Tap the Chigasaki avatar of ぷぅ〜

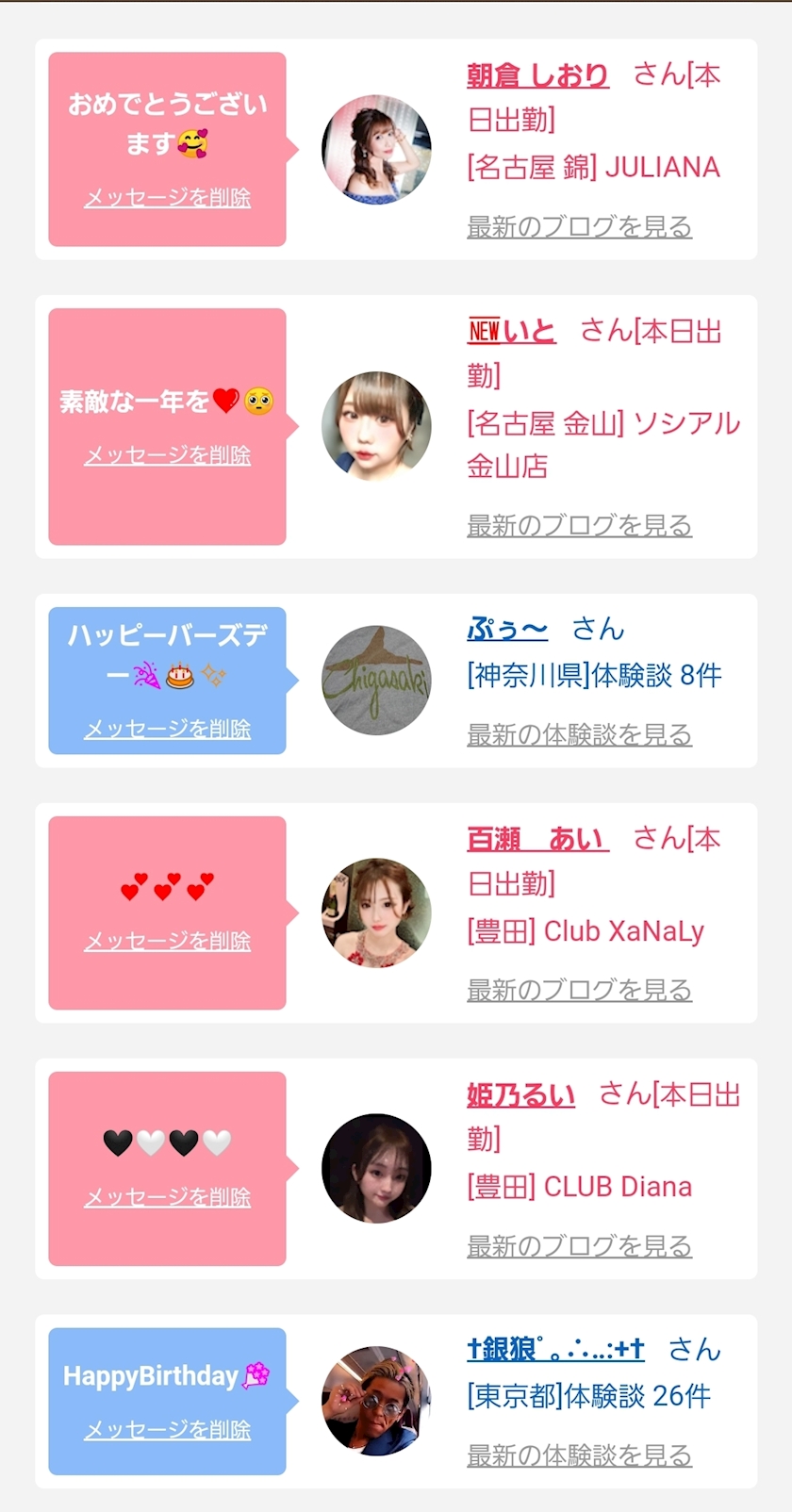point(376,681)
